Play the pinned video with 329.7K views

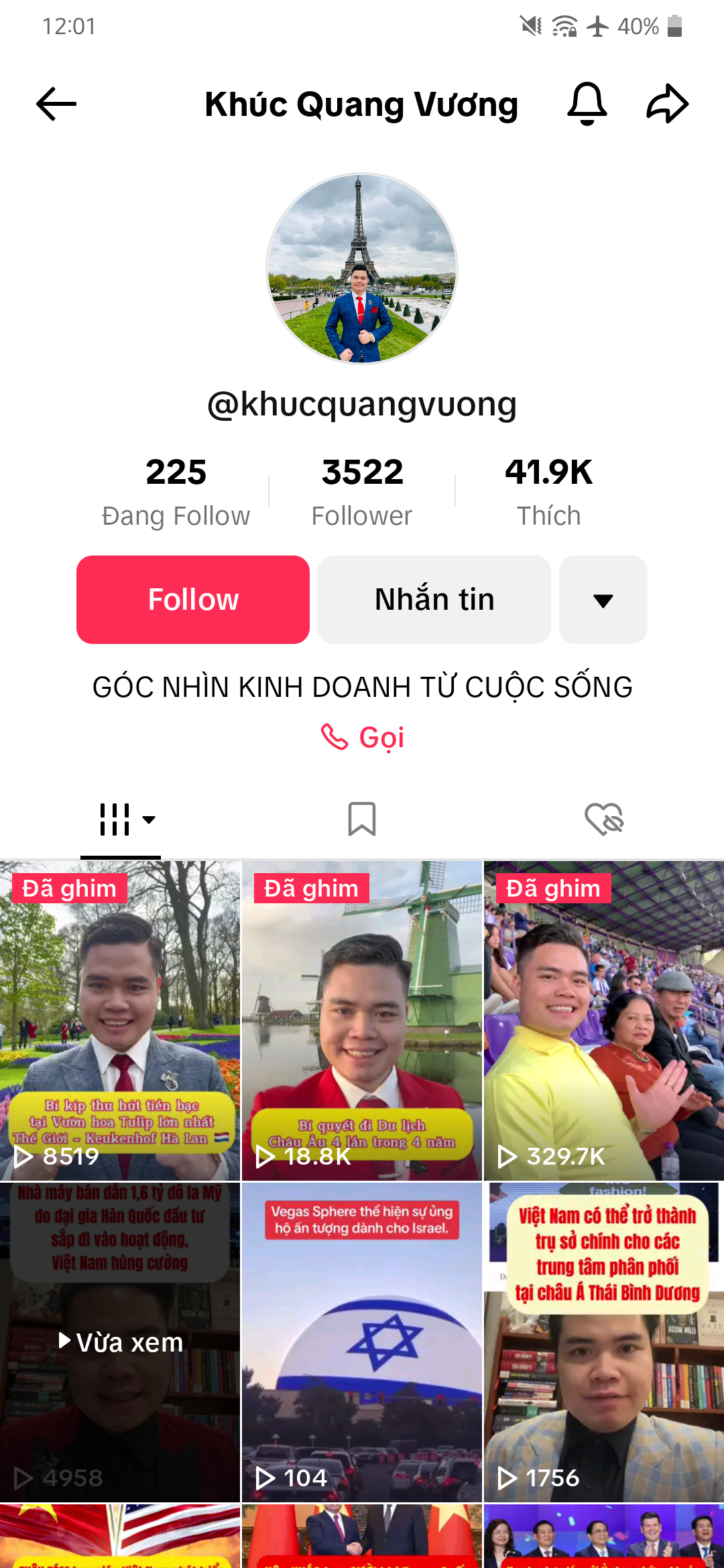tap(603, 1021)
